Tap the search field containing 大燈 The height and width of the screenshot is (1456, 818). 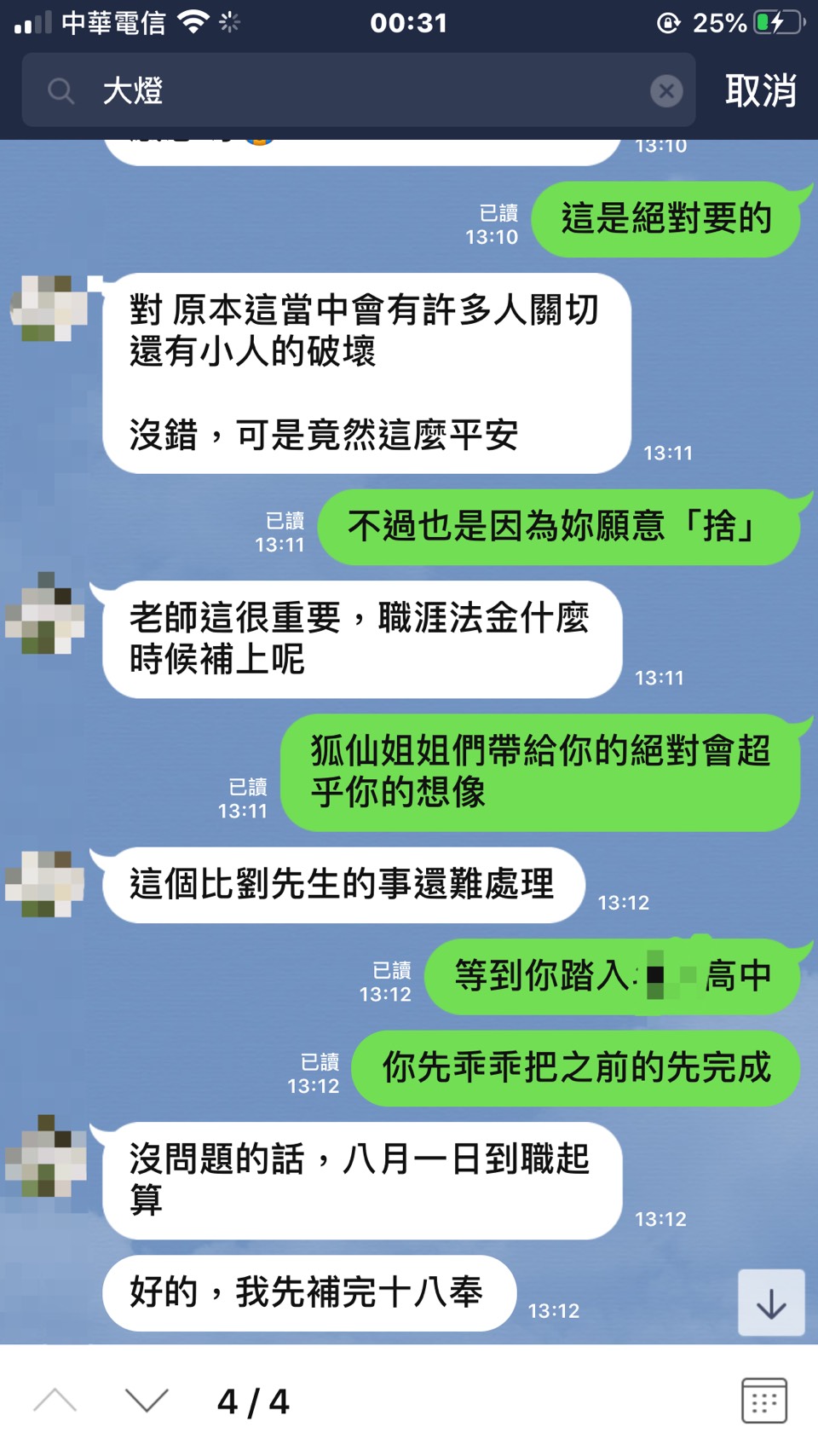[x=358, y=90]
